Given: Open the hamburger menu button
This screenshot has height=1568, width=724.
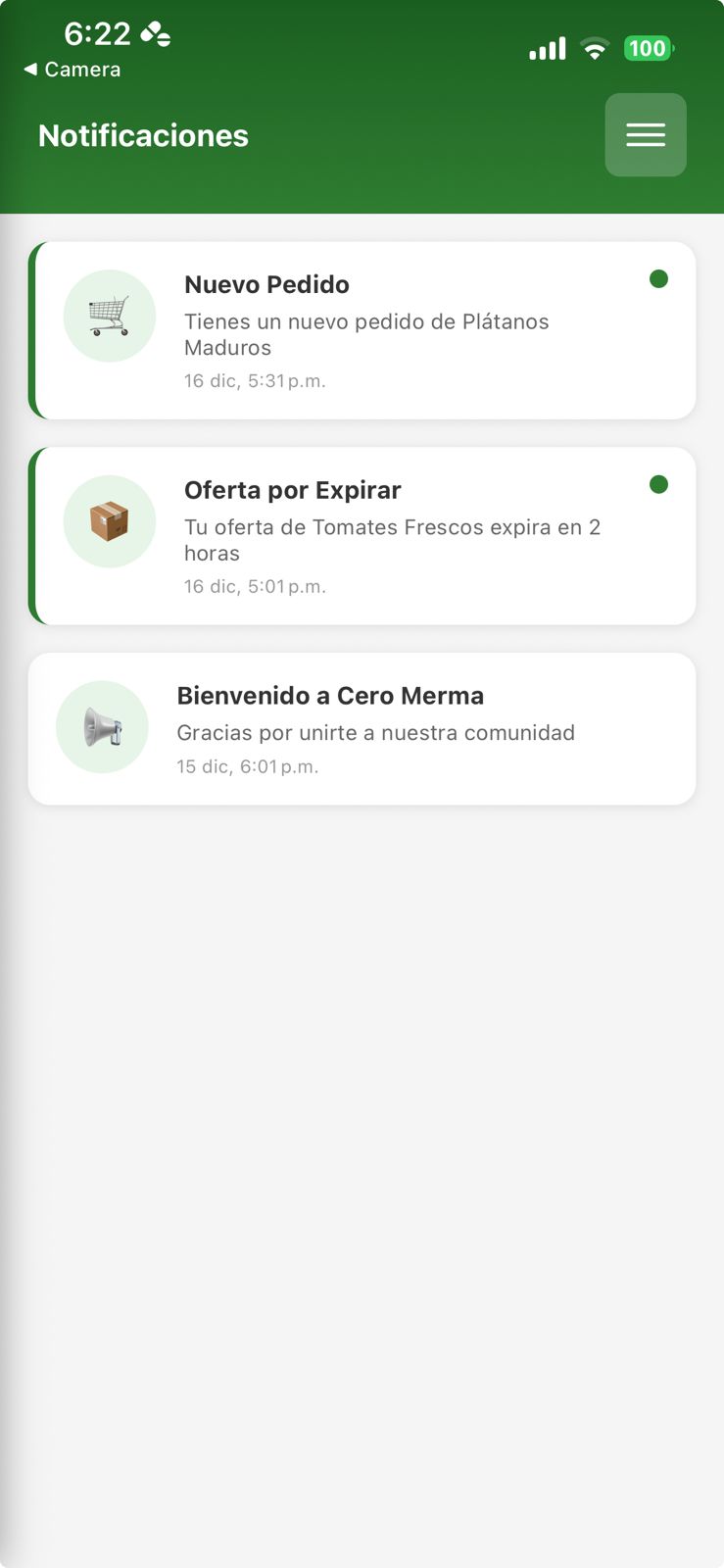Looking at the screenshot, I should [x=645, y=135].
